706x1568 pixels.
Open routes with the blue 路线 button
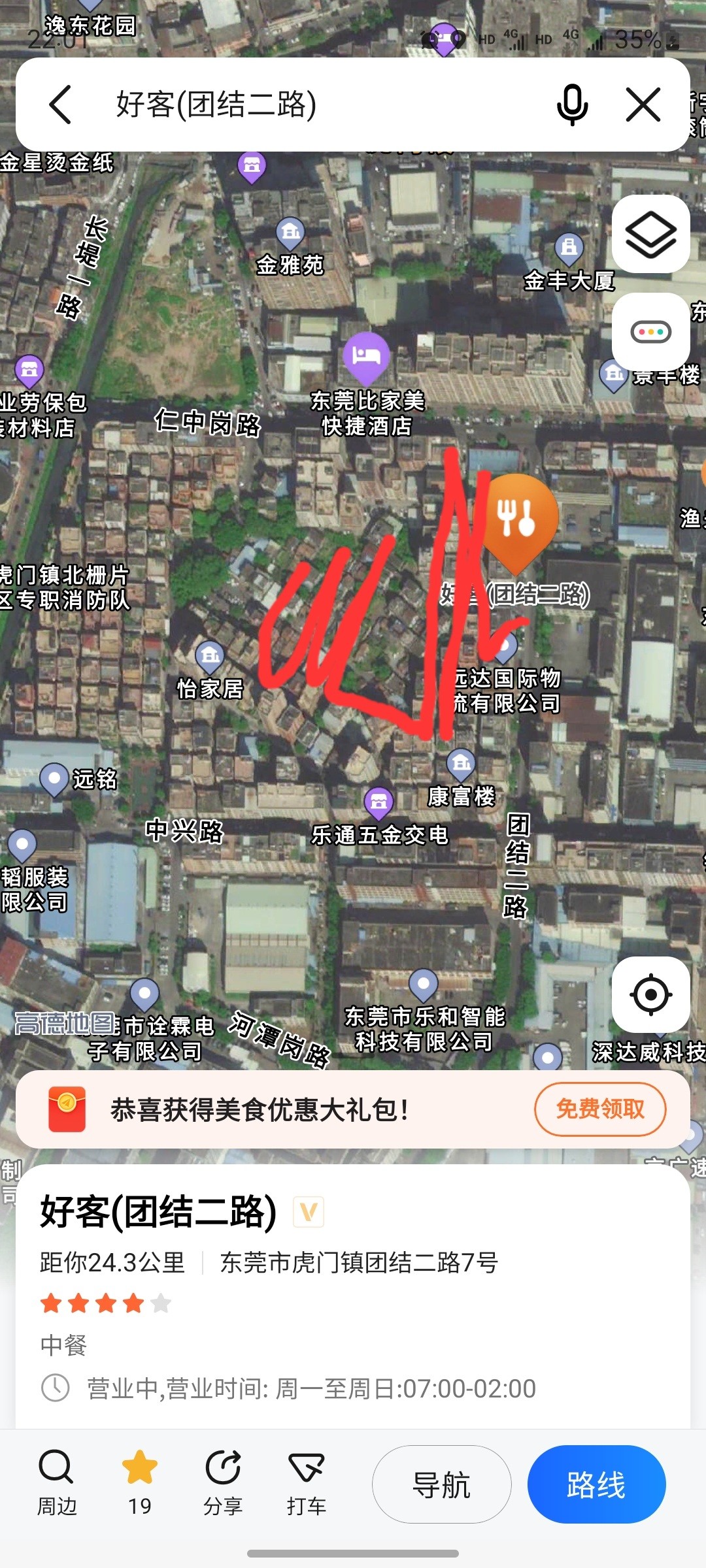coord(596,1483)
